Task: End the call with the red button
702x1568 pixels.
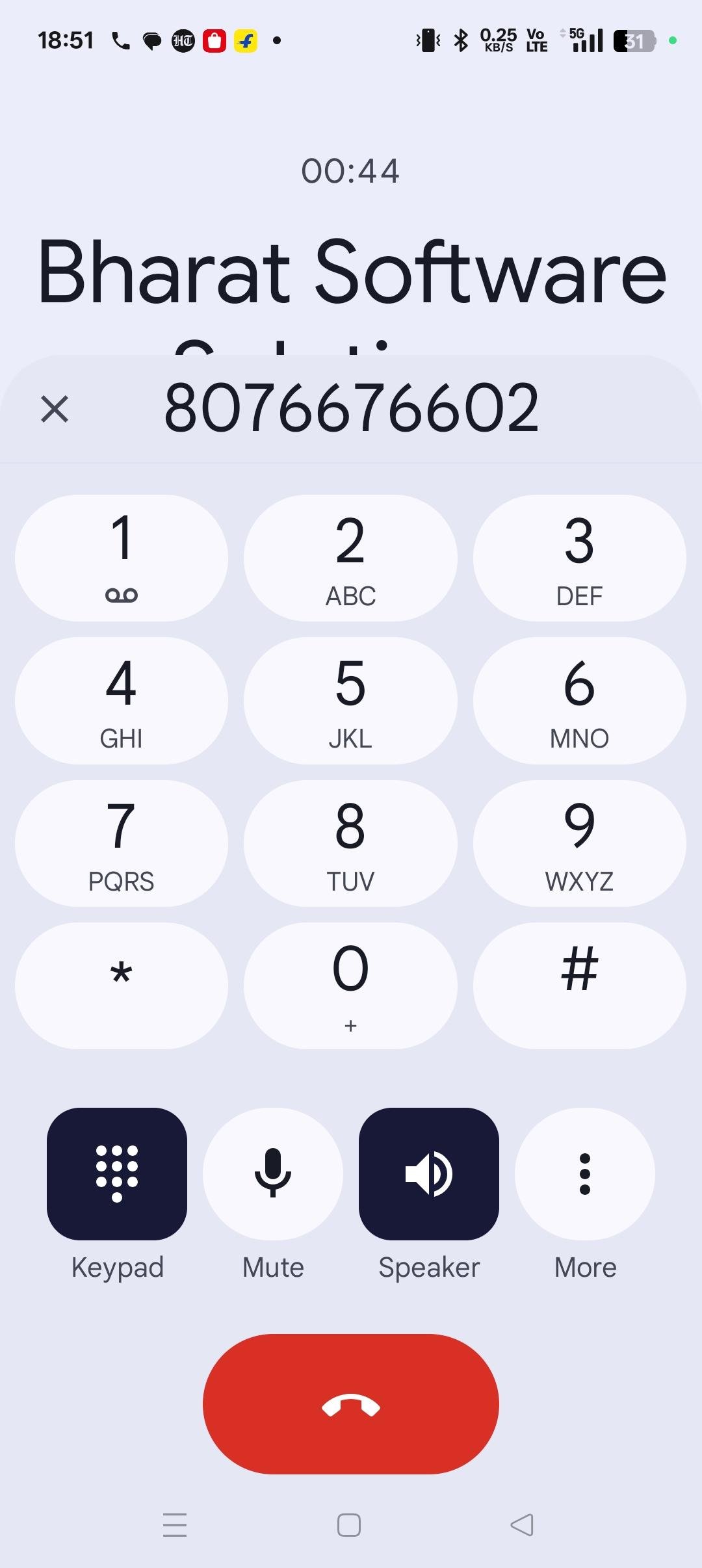Action: pos(351,1404)
